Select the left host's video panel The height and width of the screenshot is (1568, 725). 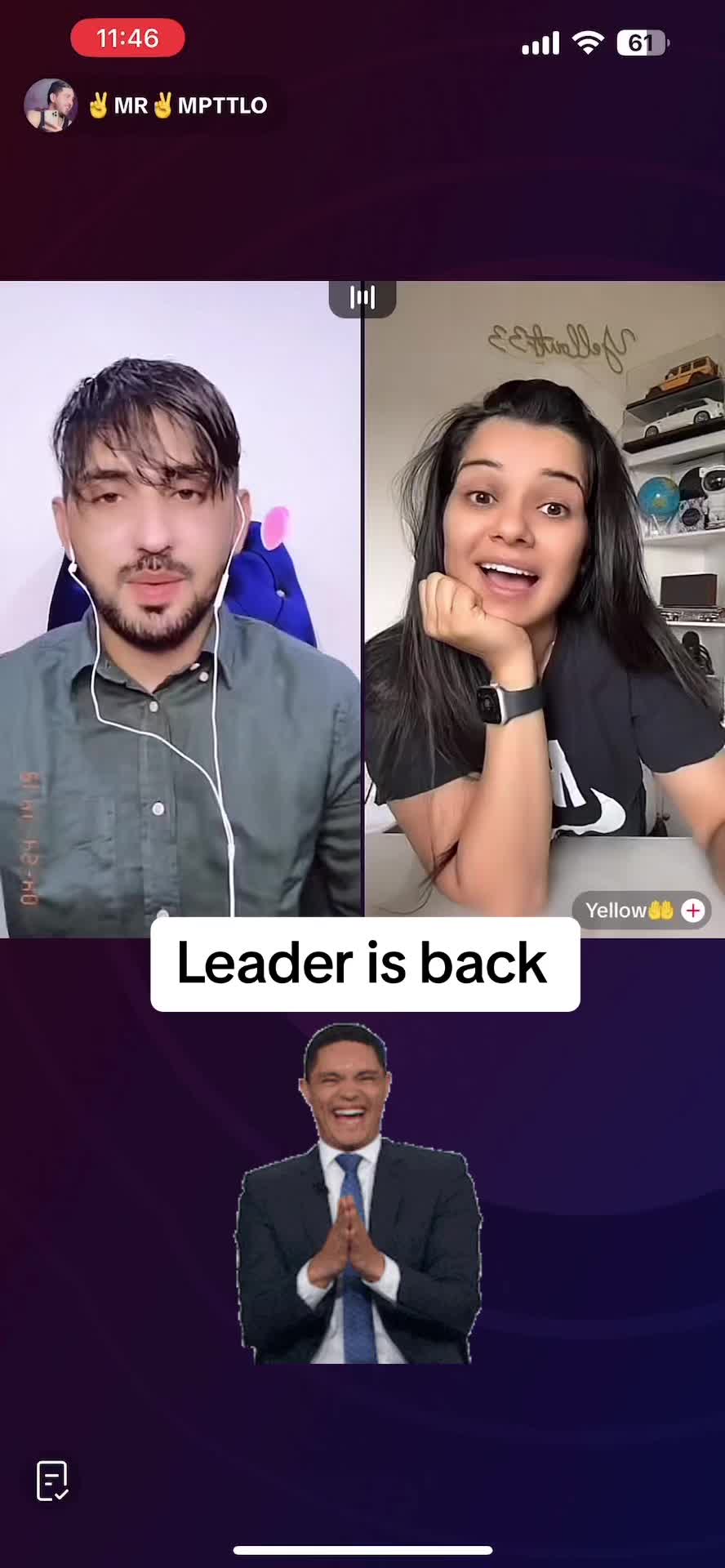tap(180, 609)
